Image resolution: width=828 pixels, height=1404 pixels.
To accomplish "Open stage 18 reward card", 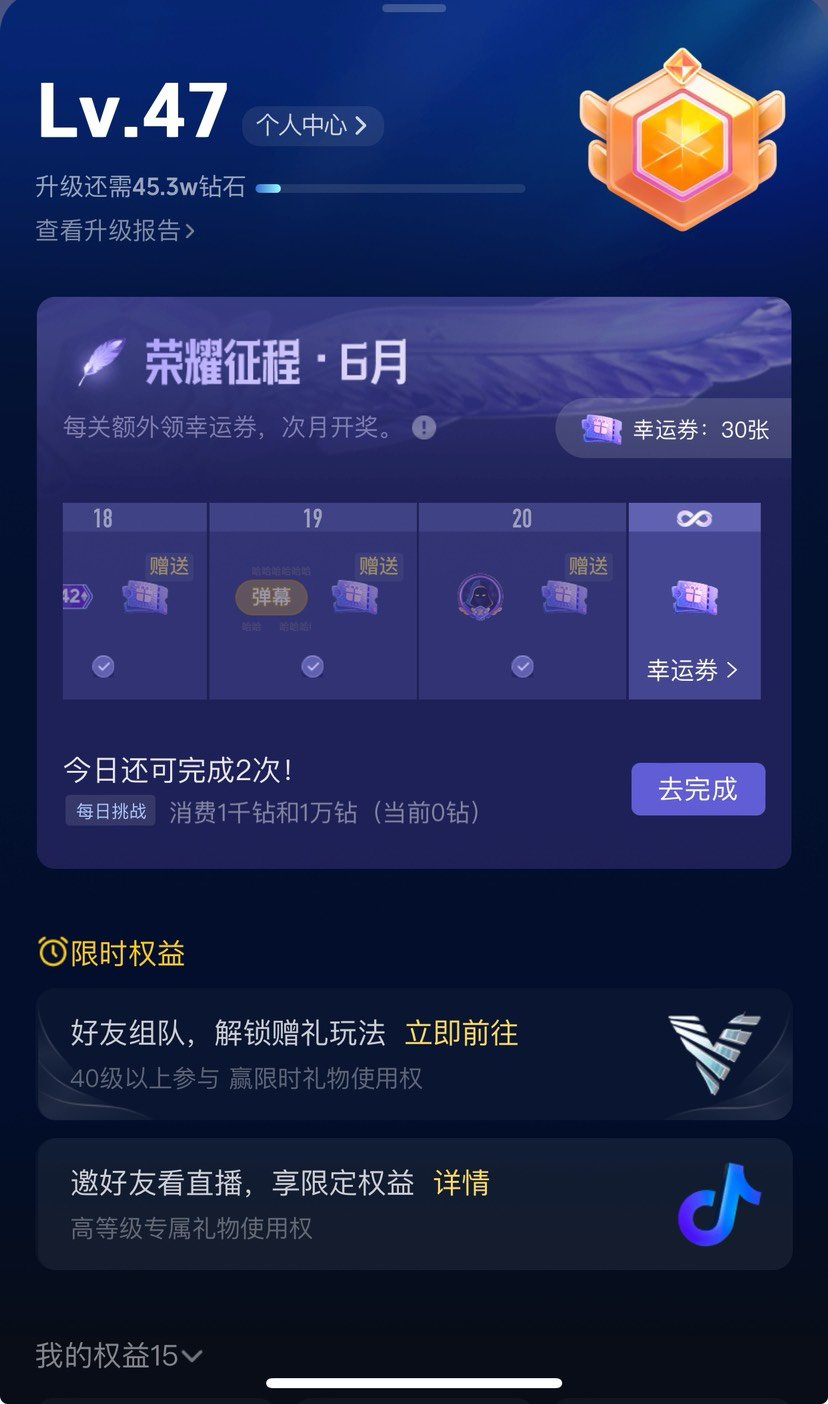I will click(134, 601).
